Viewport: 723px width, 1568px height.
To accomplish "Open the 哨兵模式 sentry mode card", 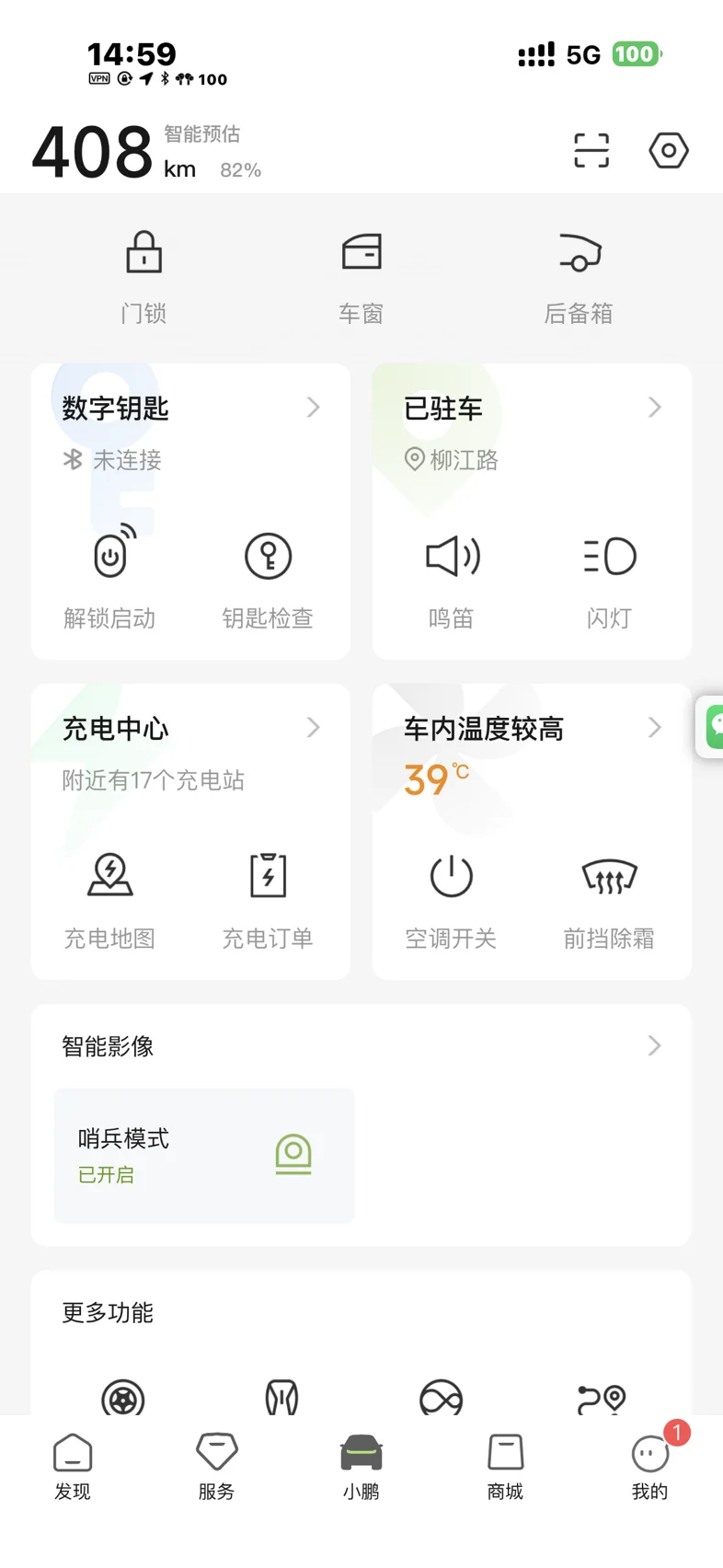I will tap(204, 1155).
